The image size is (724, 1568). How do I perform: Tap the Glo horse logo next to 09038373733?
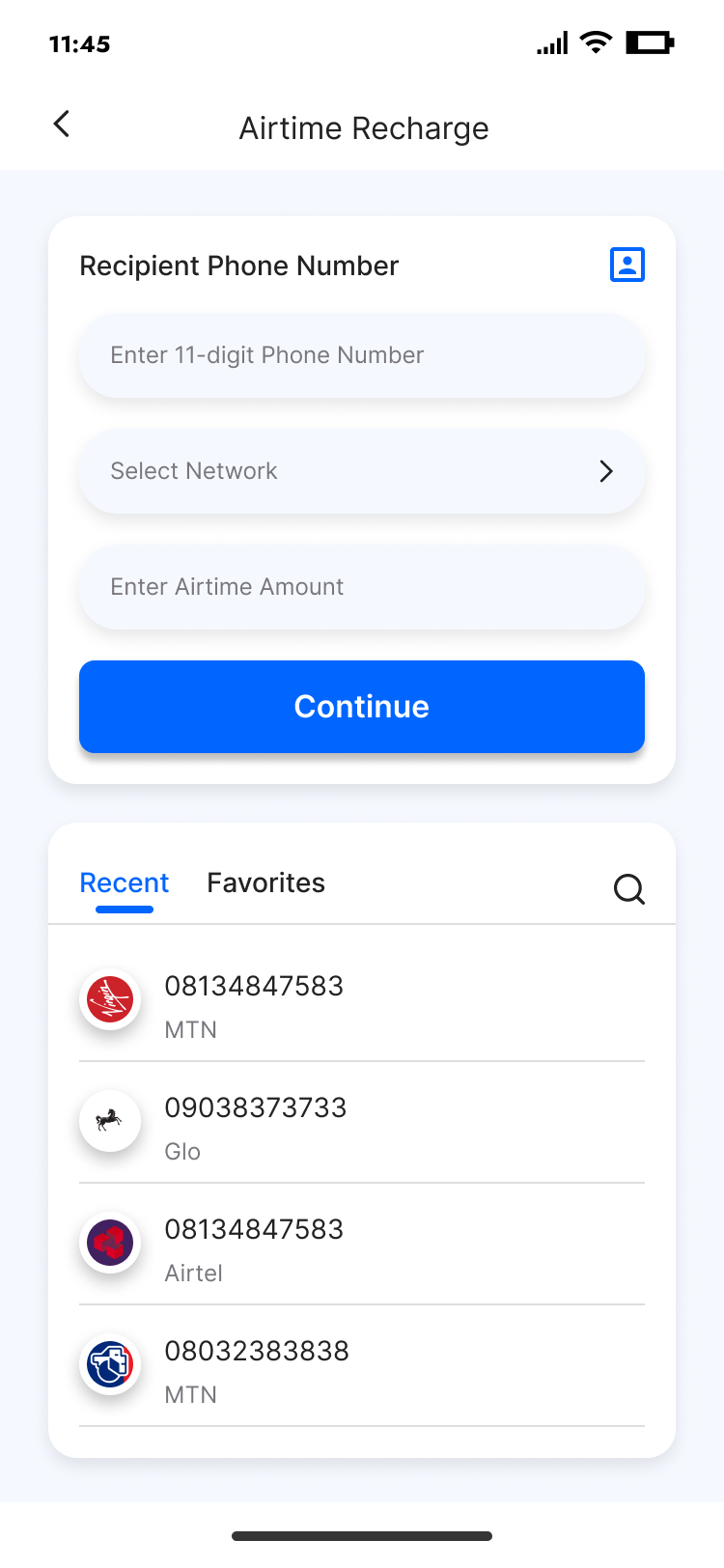point(109,1121)
